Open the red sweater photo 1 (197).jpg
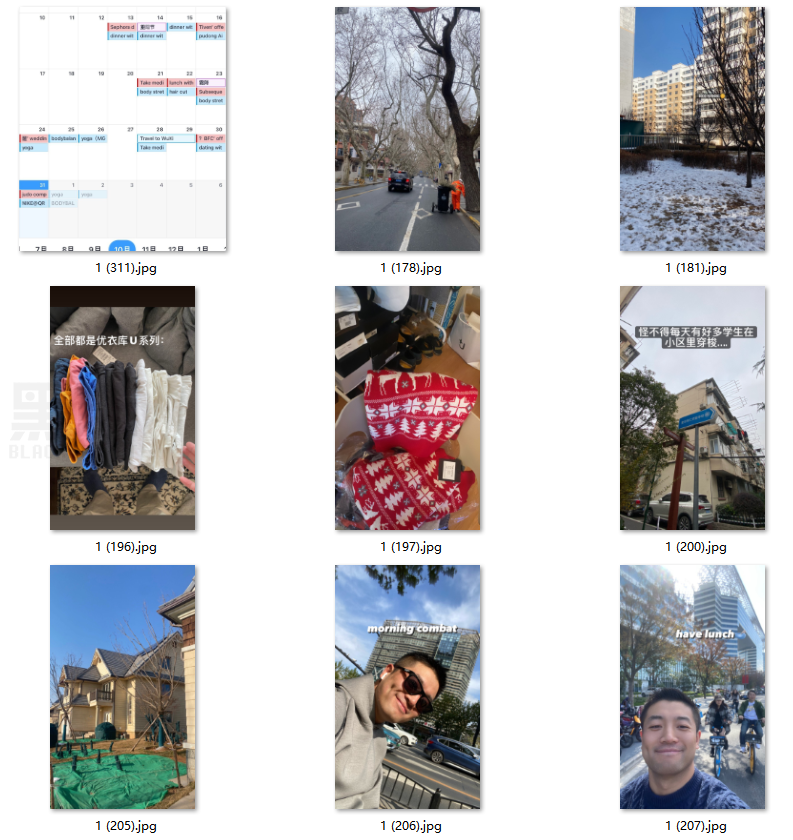 (407, 408)
